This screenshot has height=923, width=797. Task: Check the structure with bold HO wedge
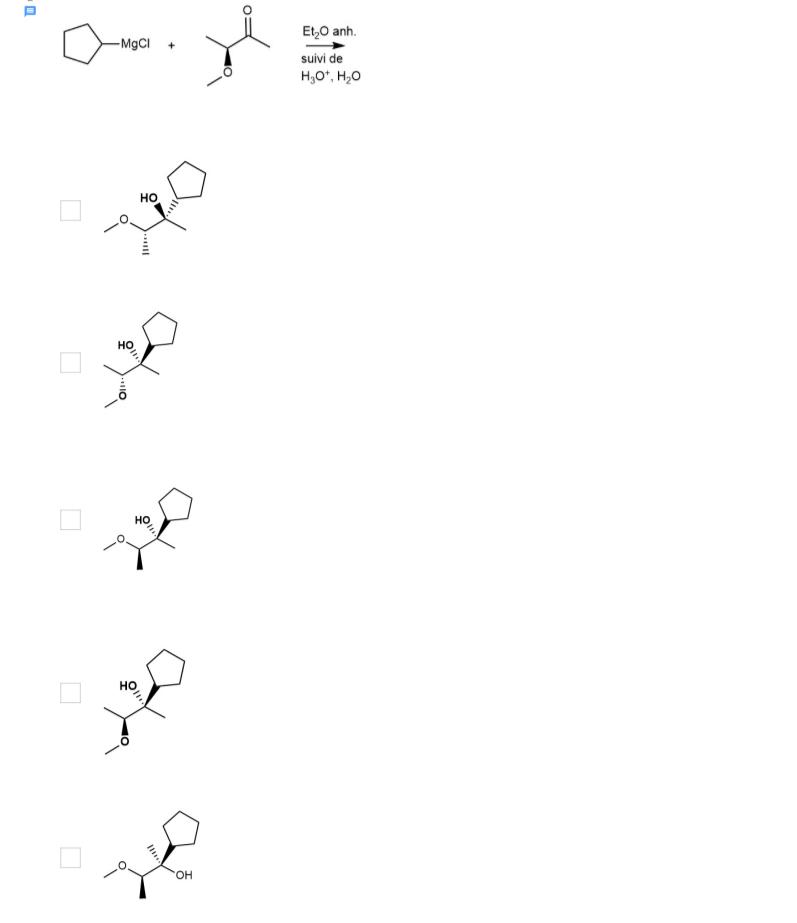70,210
